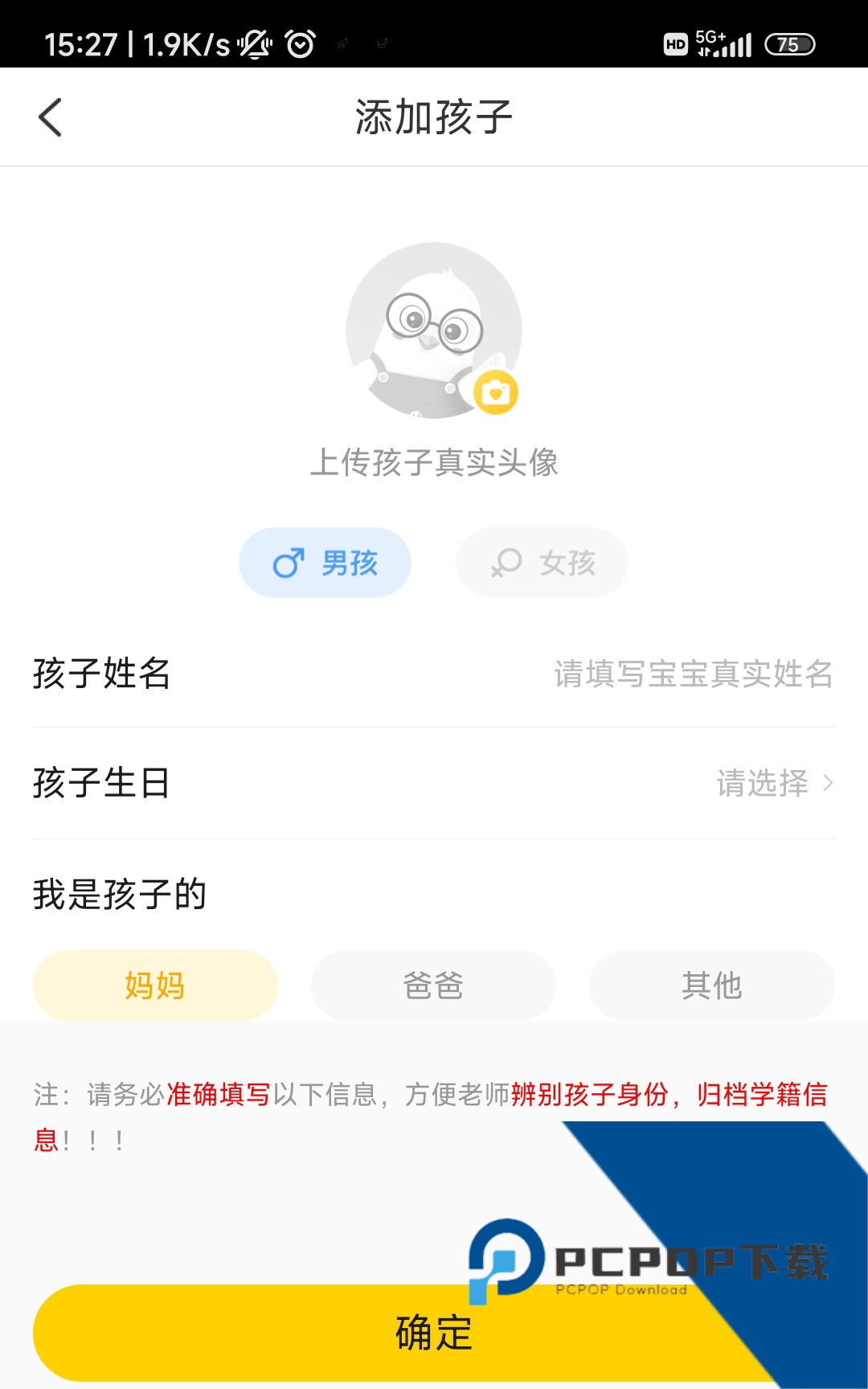Go back from the 添加孩子 page
This screenshot has height=1389, width=868.
50,117
